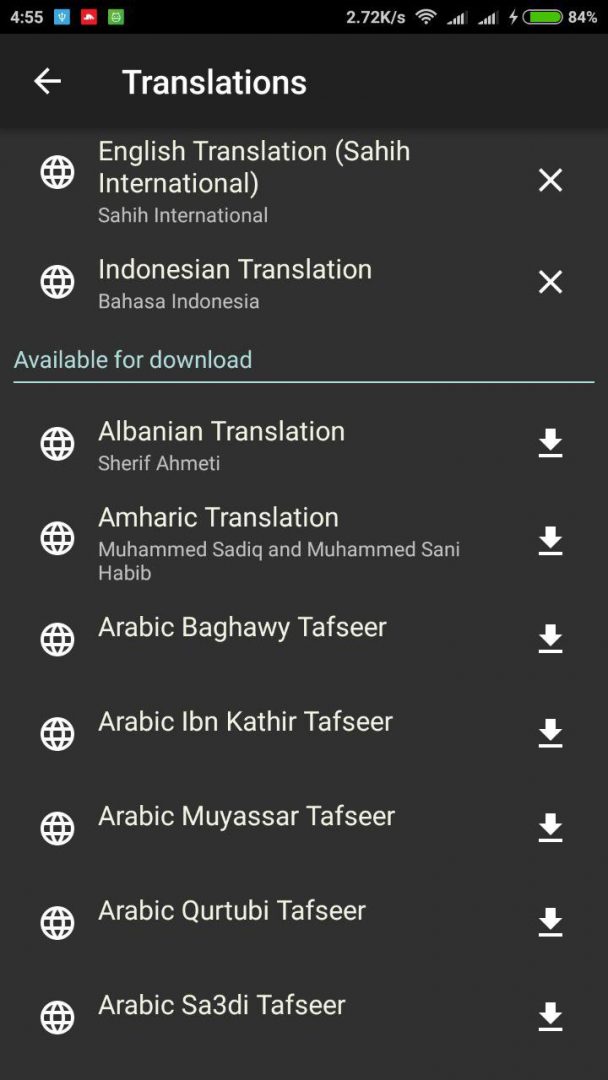Download the Albanian Translation
608x1080 pixels.
click(x=550, y=443)
